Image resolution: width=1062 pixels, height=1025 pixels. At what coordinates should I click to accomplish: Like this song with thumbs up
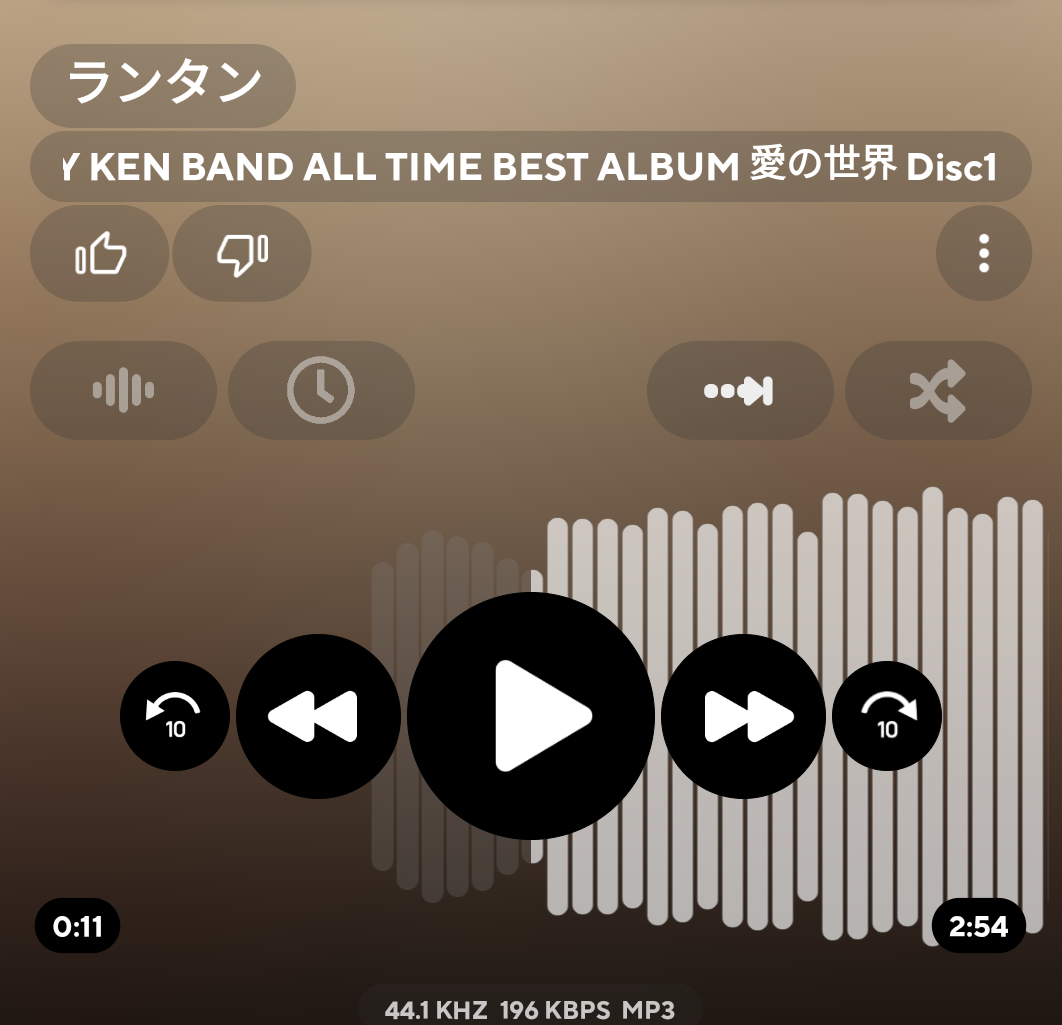(100, 254)
